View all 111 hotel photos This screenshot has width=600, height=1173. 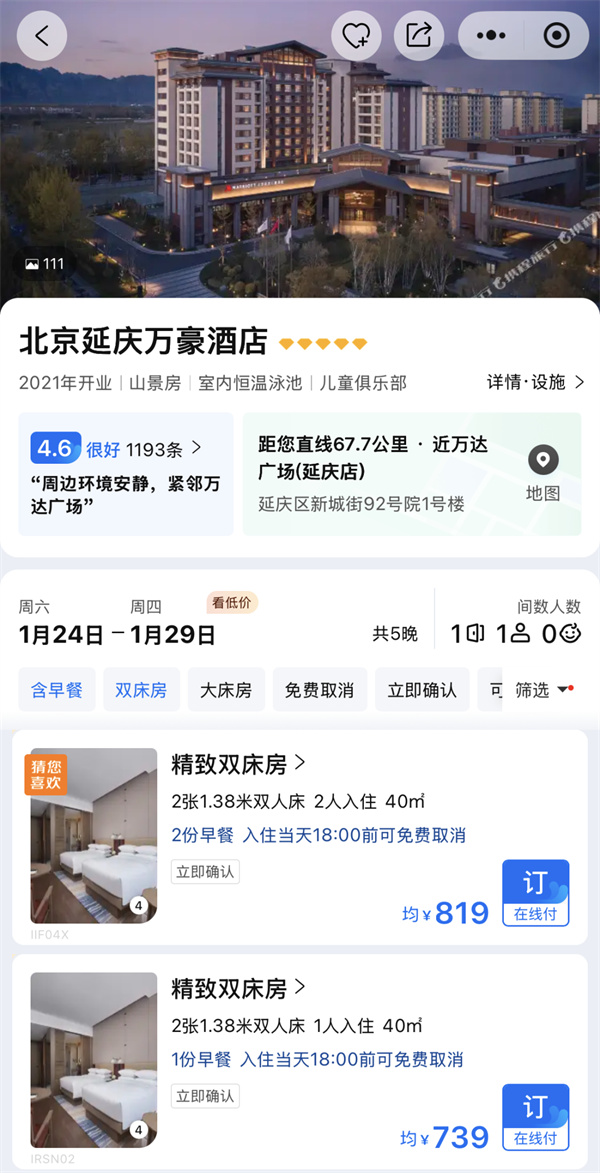pyautogui.click(x=45, y=264)
